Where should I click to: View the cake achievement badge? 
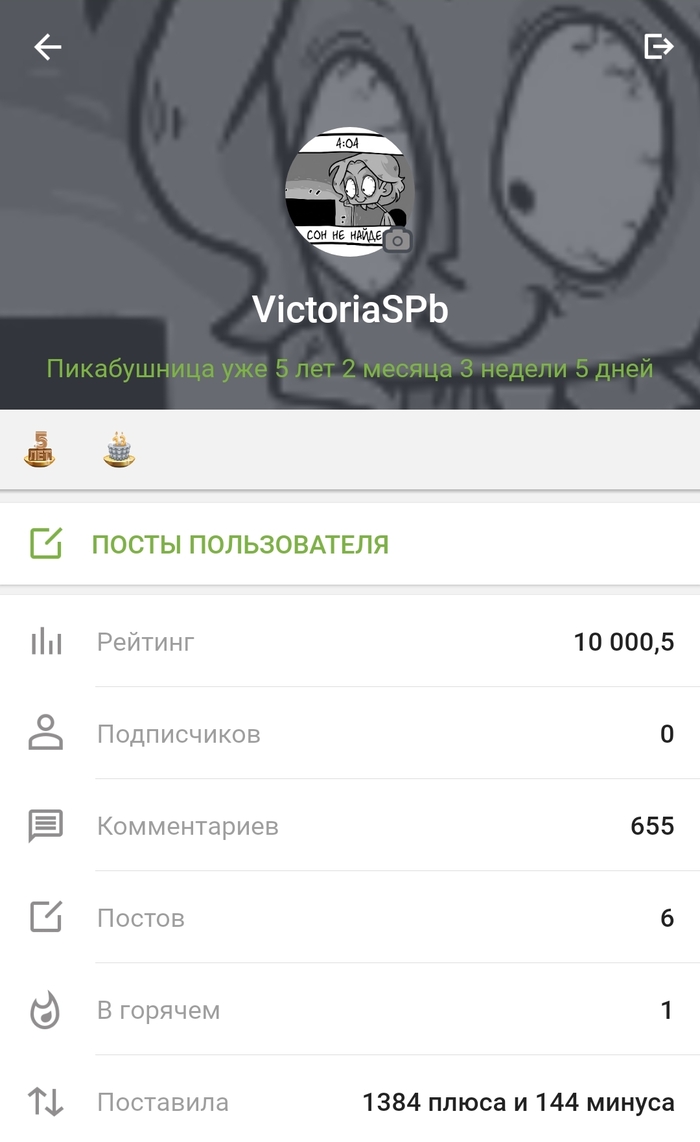click(x=119, y=450)
